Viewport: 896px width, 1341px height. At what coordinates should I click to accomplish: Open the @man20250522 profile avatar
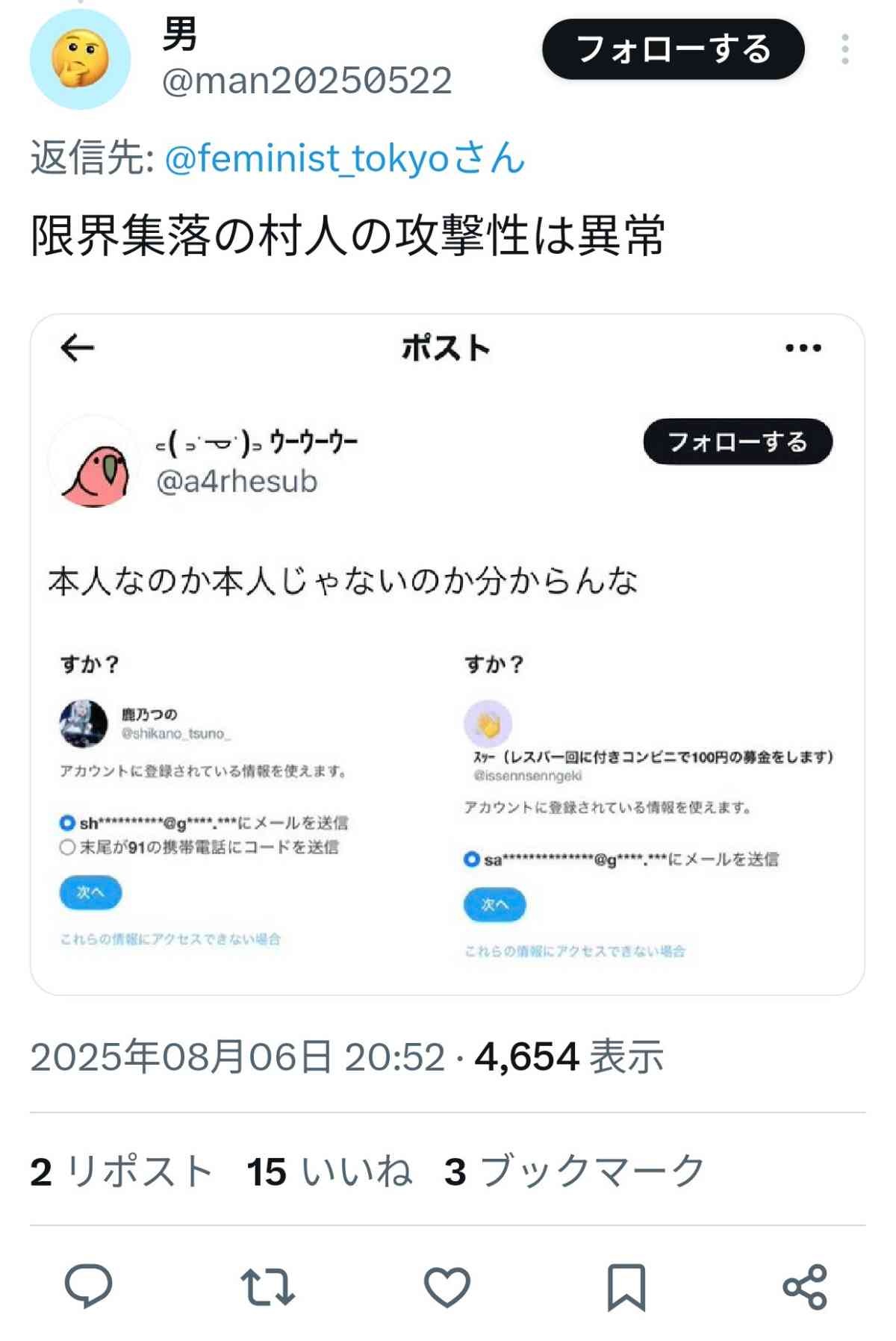point(80,60)
